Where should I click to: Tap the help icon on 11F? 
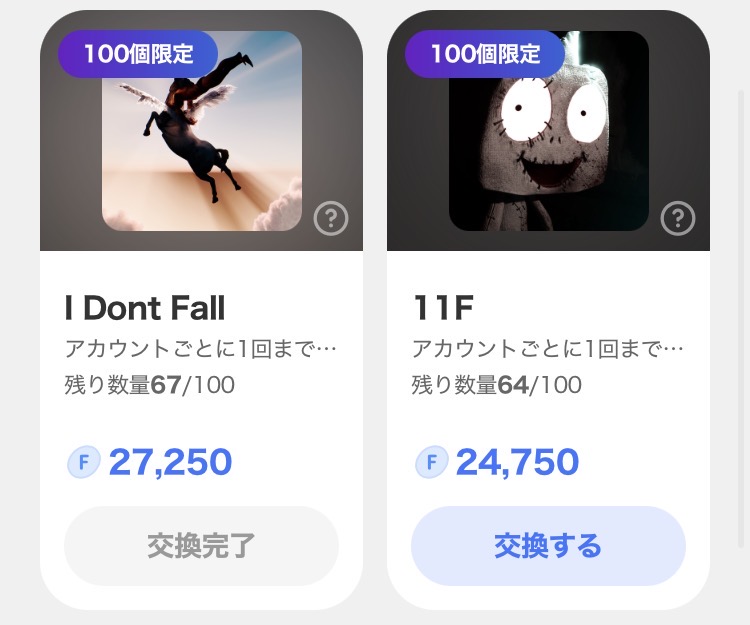click(x=678, y=217)
